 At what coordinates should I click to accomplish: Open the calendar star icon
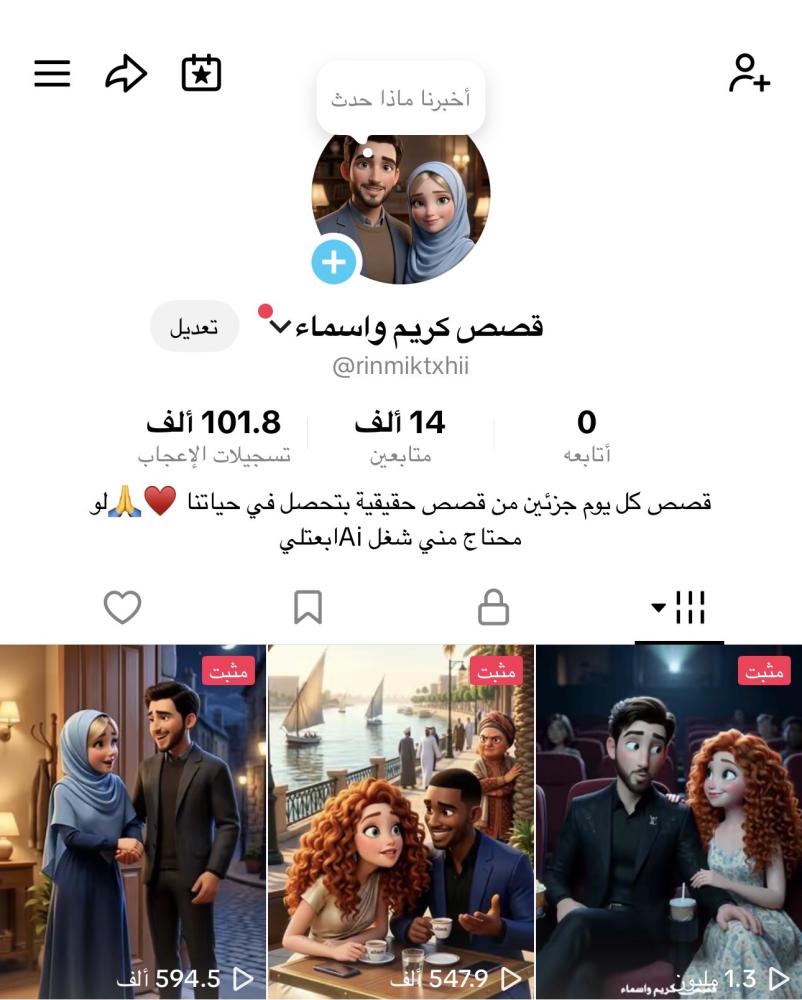201,73
